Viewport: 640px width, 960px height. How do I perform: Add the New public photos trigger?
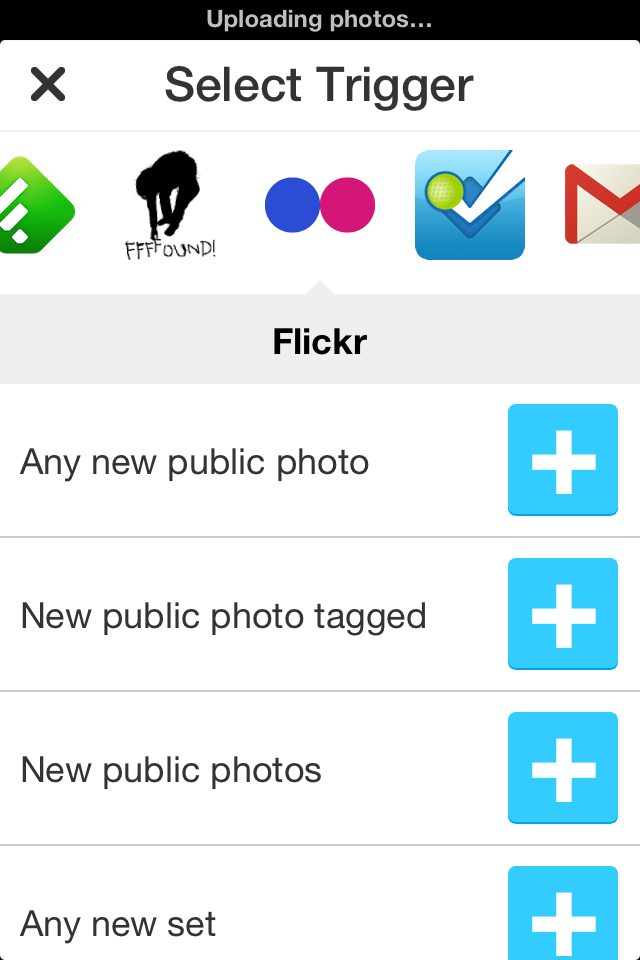563,768
